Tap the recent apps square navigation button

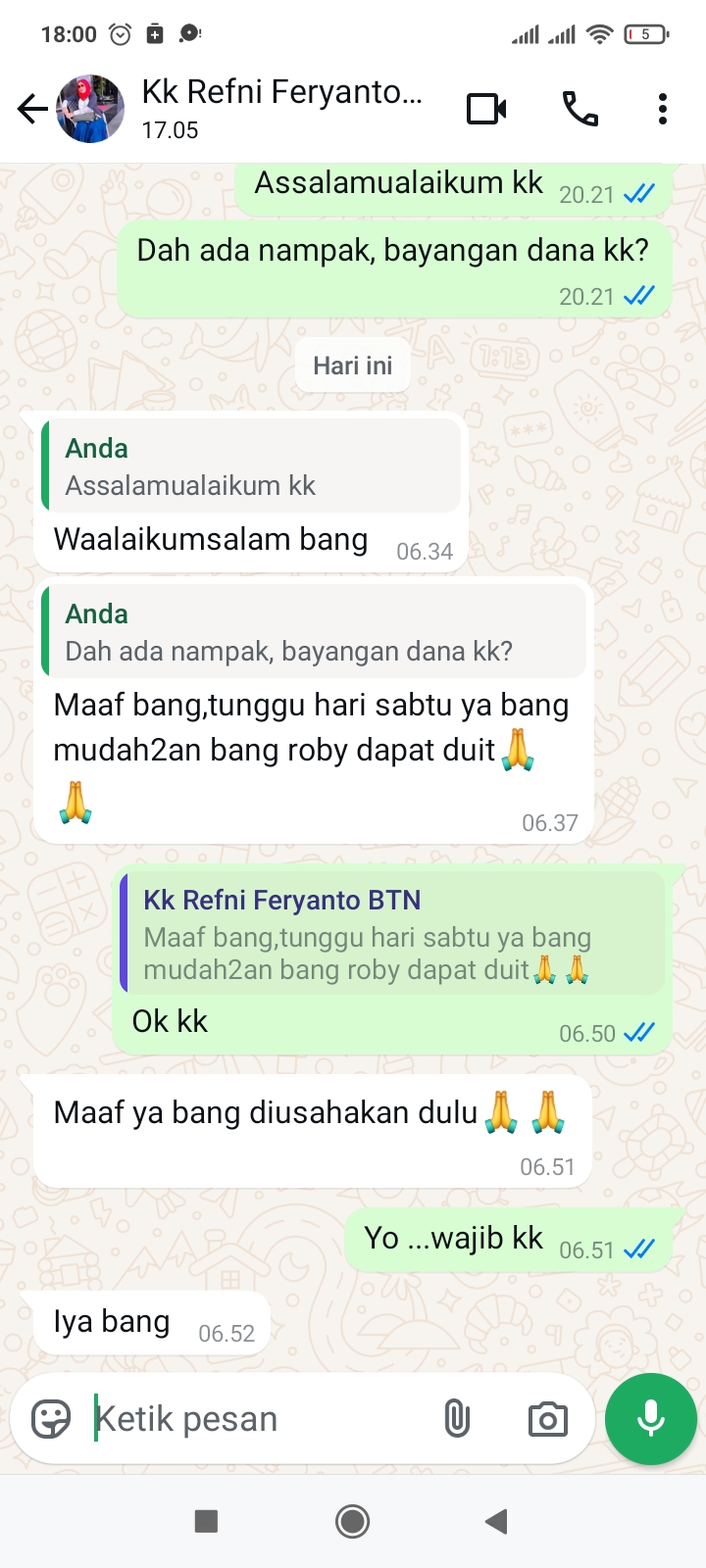pyautogui.click(x=206, y=1521)
